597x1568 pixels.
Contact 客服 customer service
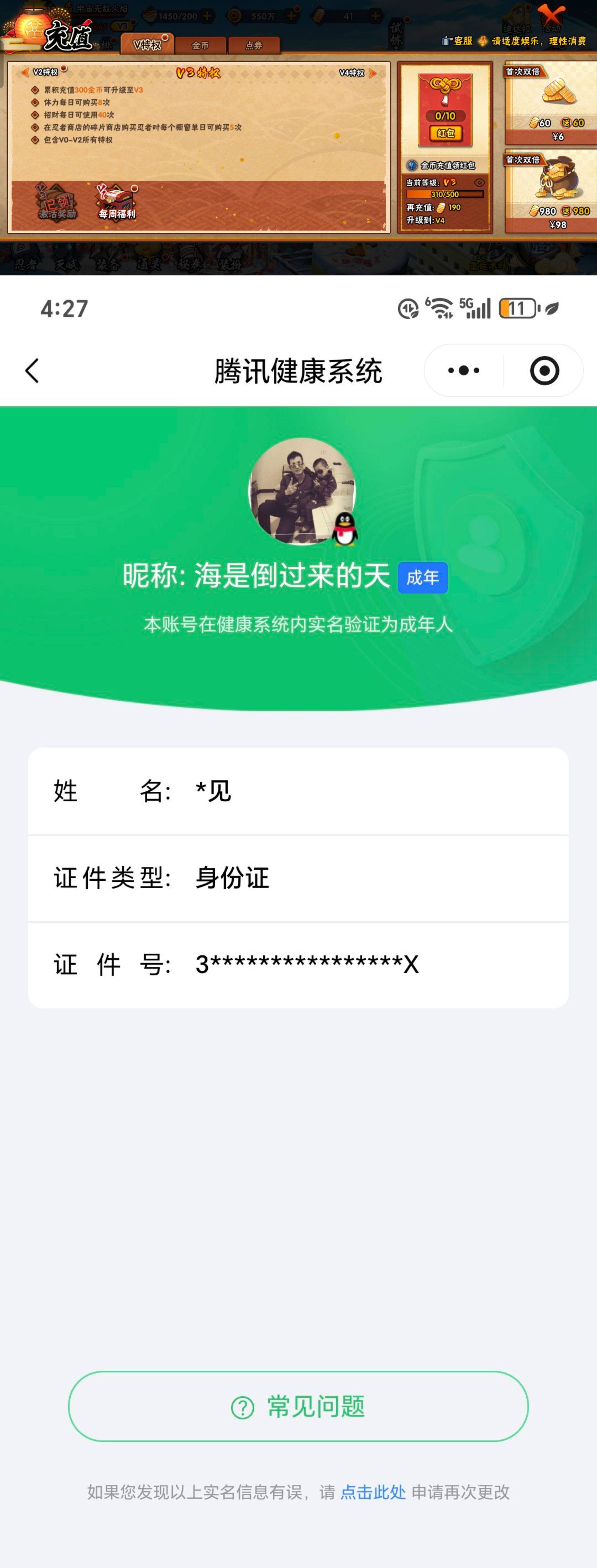coord(458,41)
